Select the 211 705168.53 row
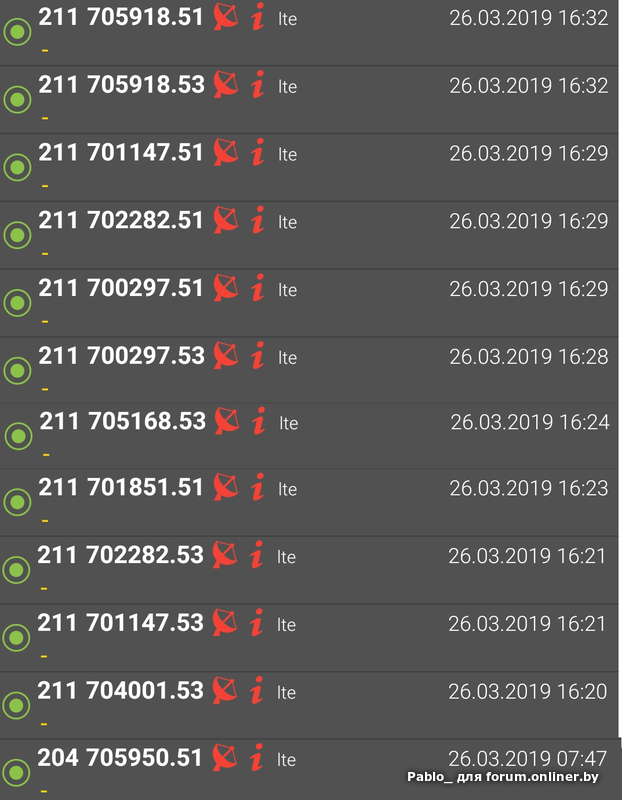 coord(122,421)
